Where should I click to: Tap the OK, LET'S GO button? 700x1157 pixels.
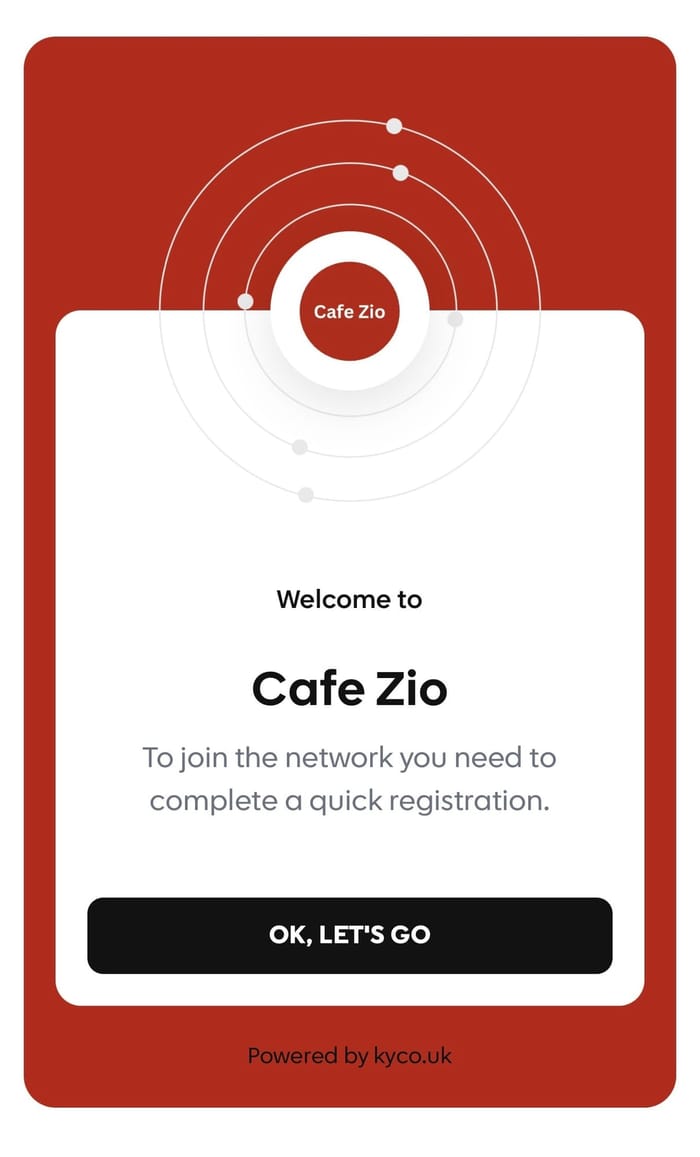(x=349, y=935)
